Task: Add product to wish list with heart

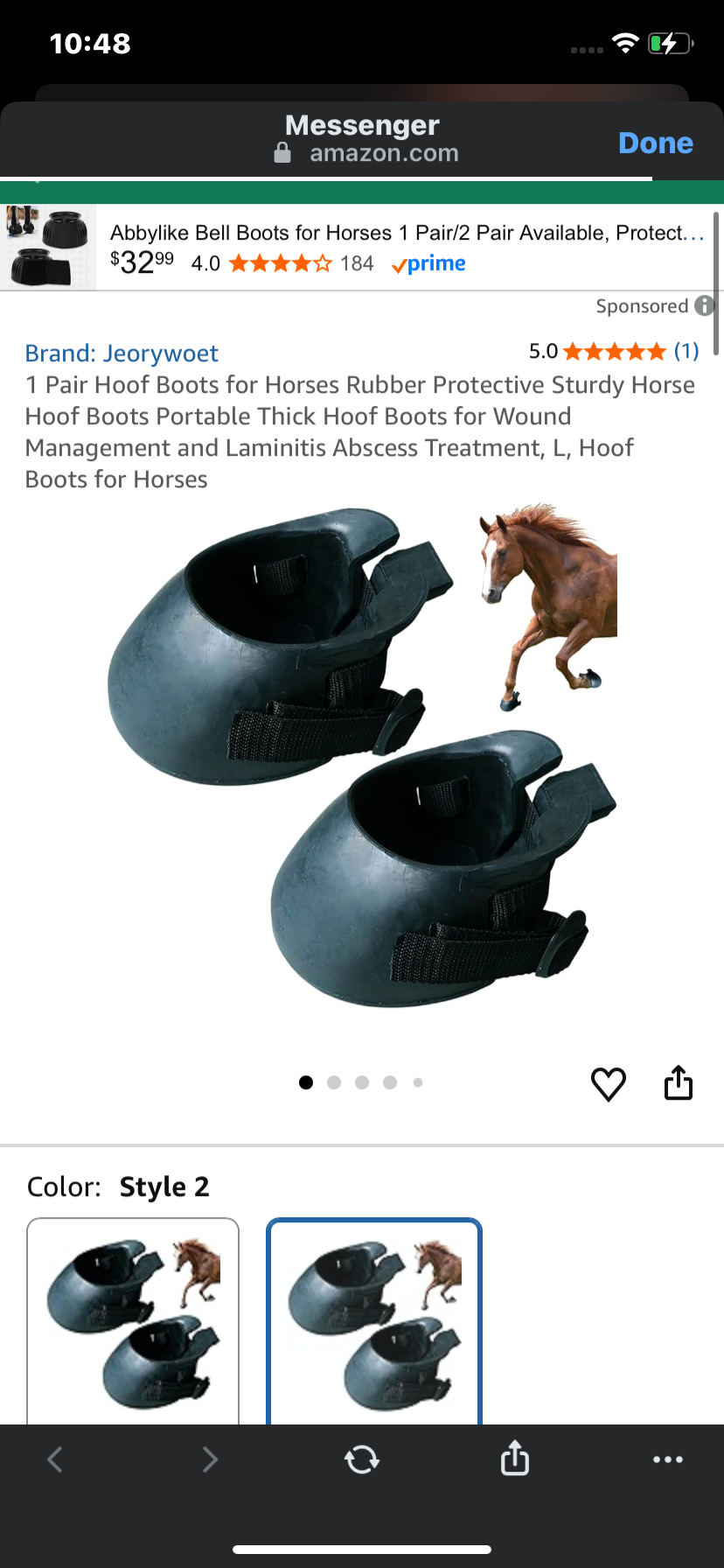Action: click(608, 1084)
